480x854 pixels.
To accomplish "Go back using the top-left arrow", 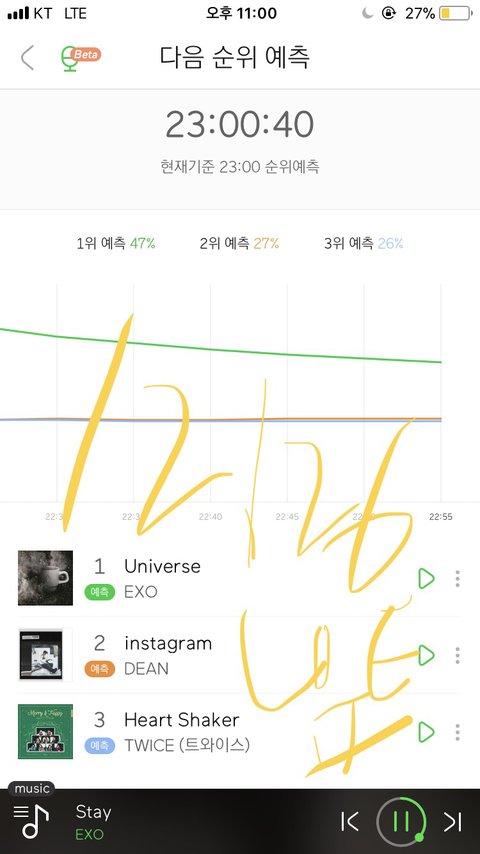I will 27,57.
